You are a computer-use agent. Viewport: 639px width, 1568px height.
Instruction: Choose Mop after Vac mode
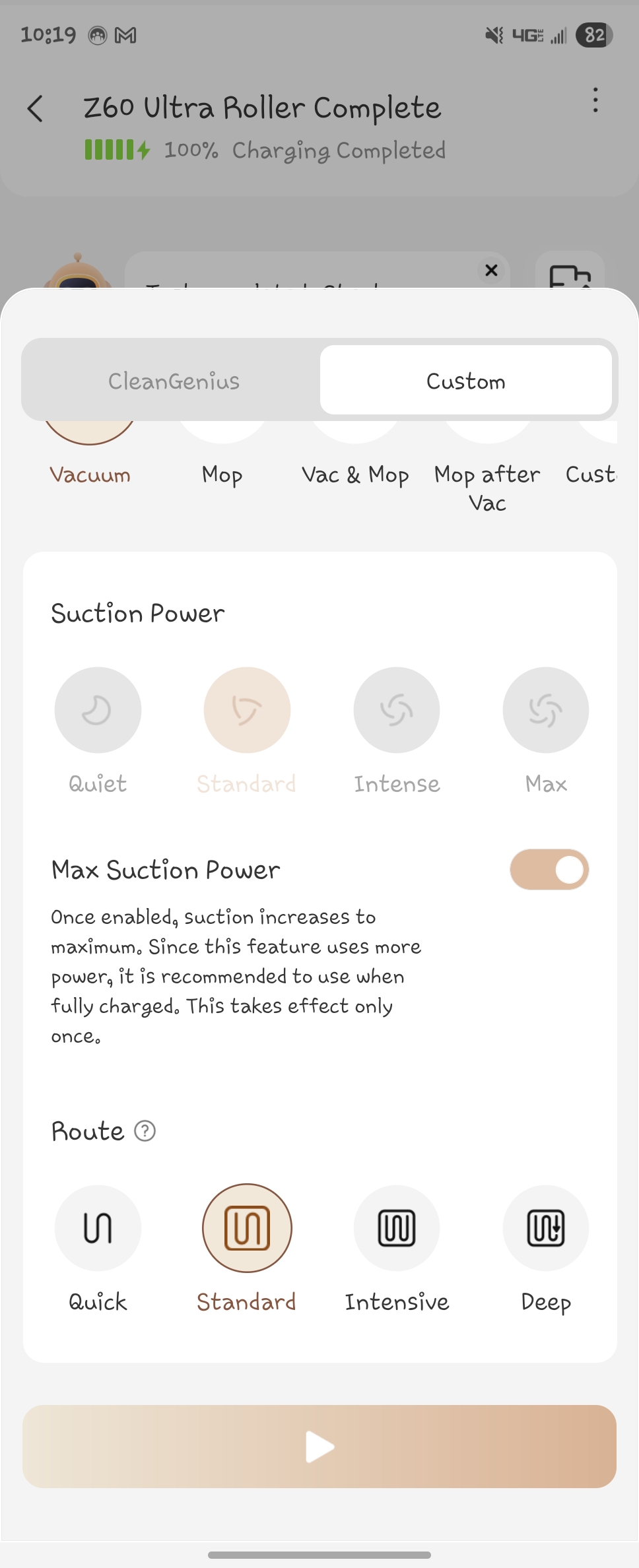(x=487, y=487)
